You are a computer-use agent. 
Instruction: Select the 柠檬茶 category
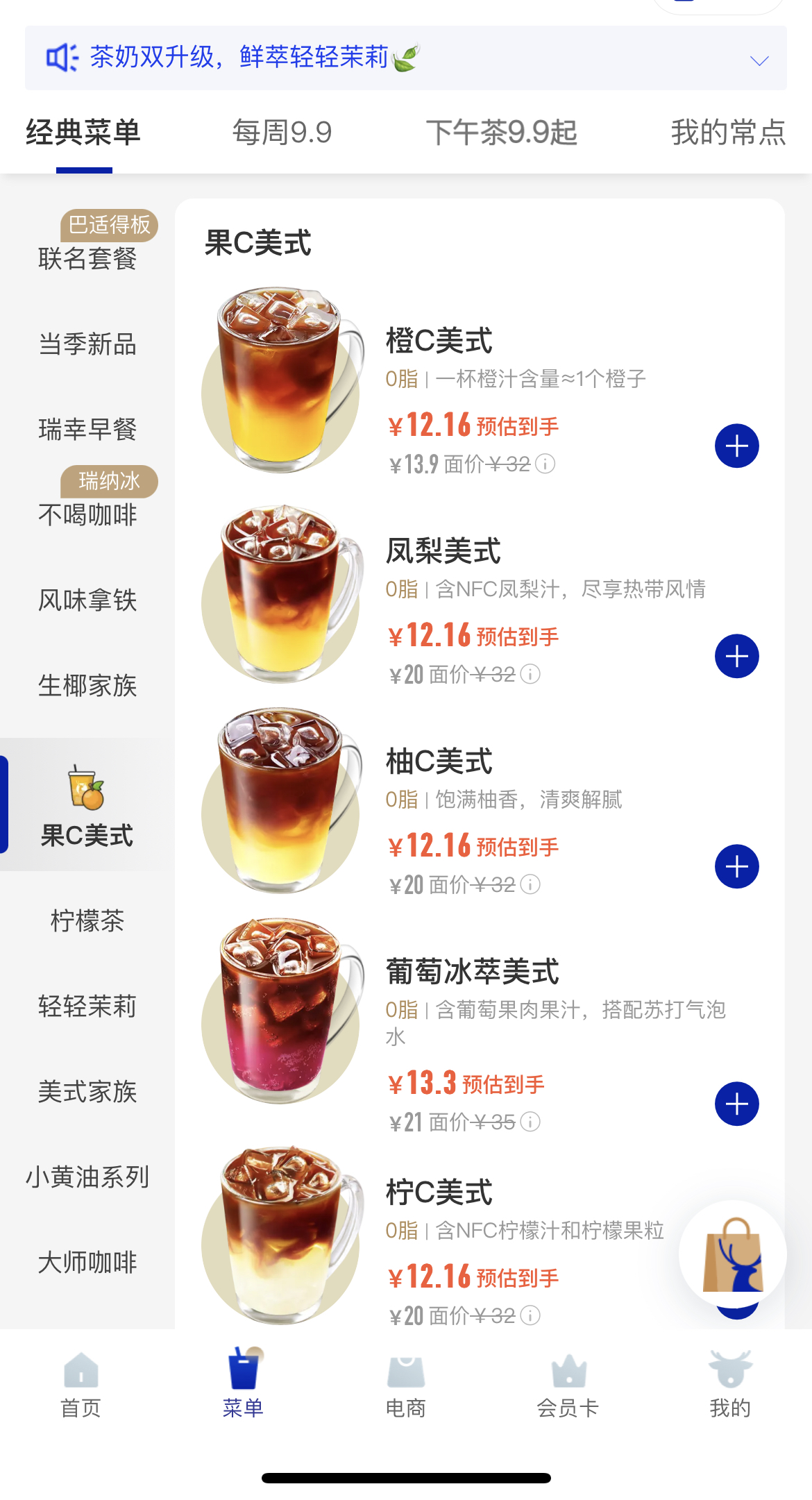[87, 920]
